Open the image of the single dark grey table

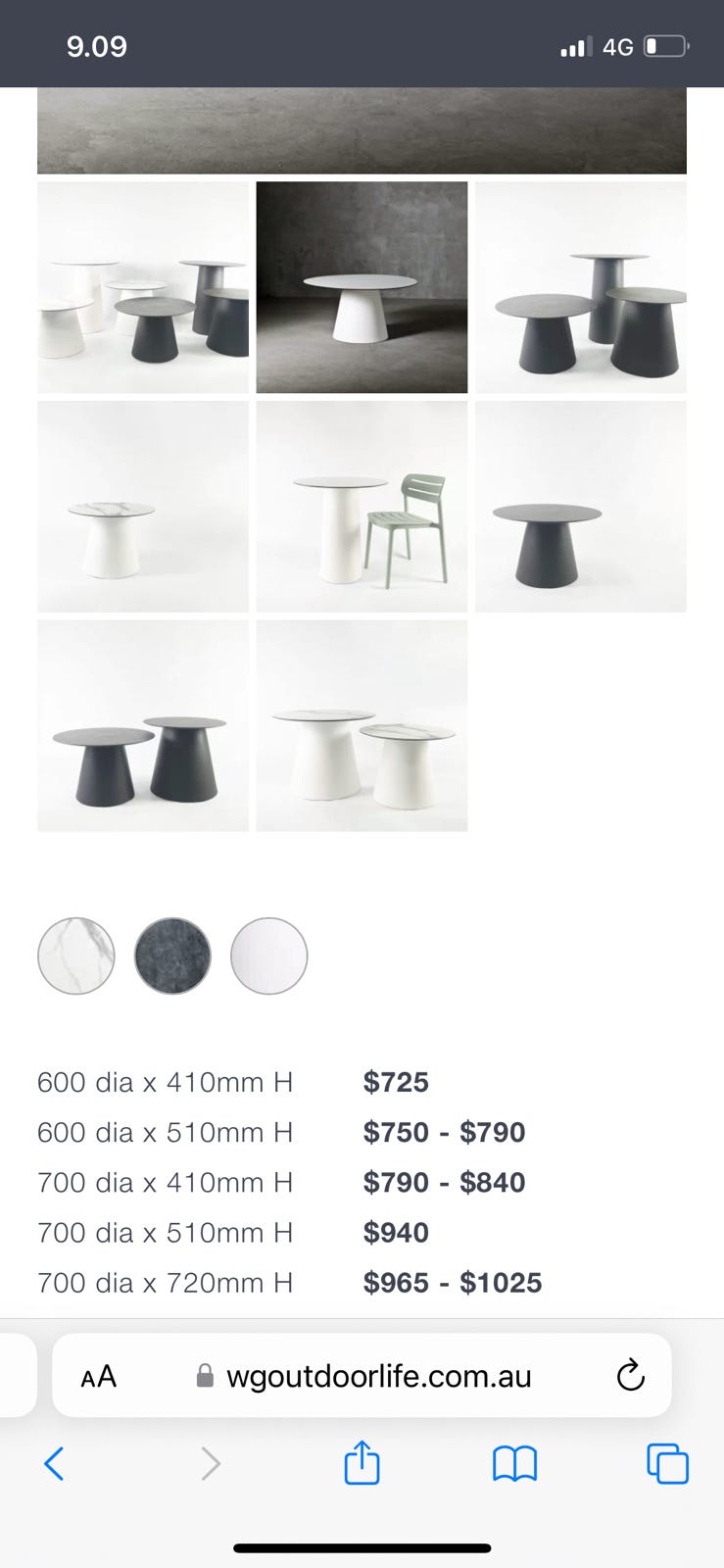[581, 507]
